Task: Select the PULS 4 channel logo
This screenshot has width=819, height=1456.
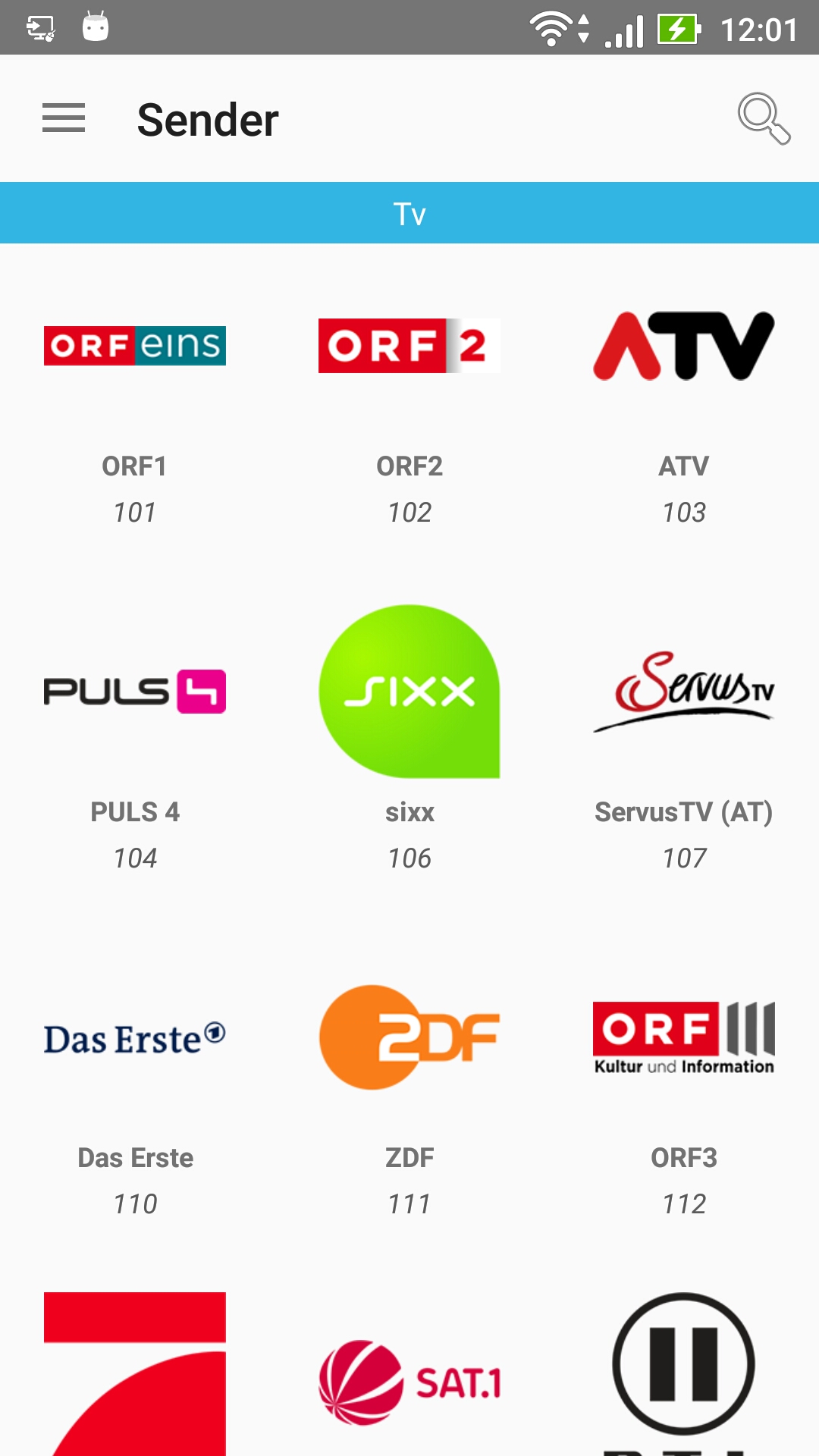Action: pyautogui.click(x=134, y=691)
